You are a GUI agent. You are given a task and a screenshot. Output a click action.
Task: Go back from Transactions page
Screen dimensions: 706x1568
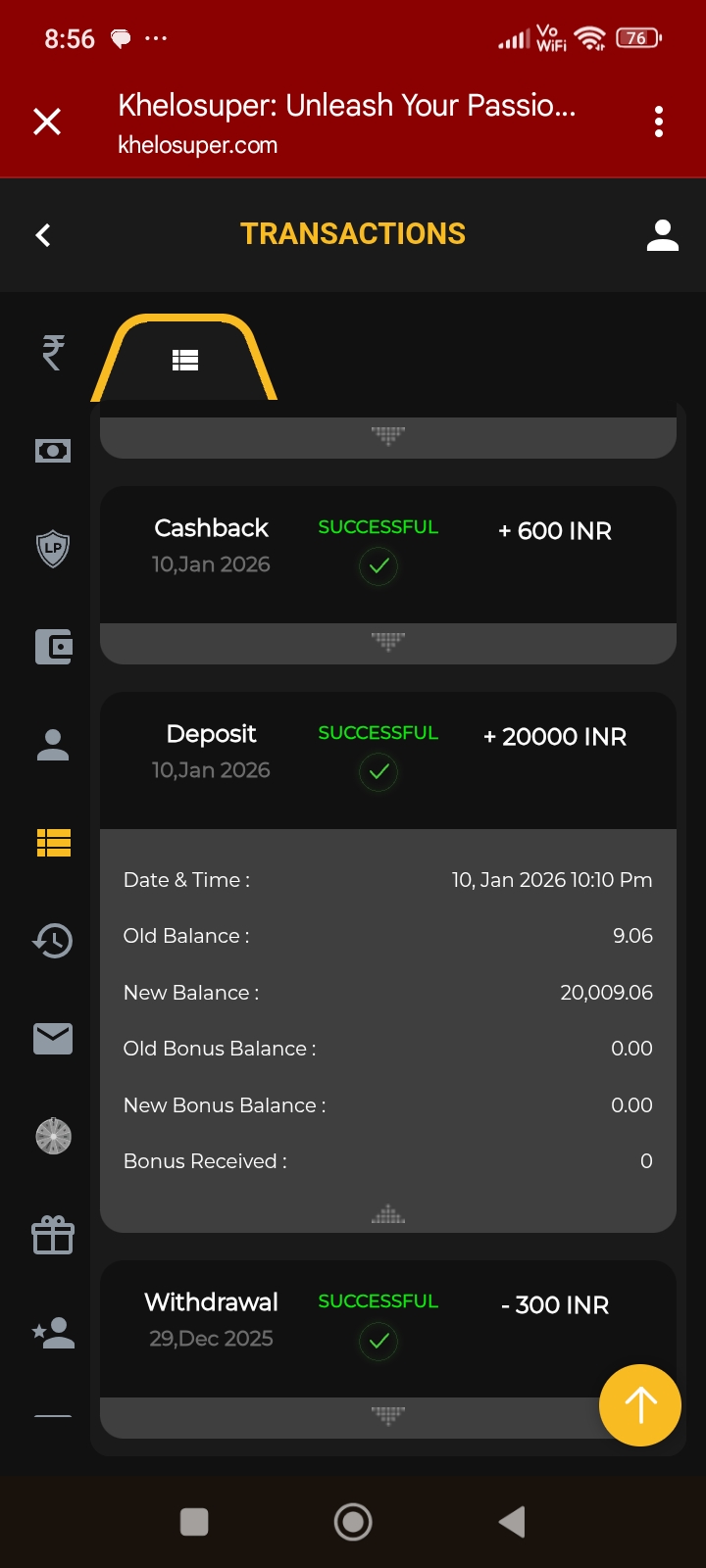(43, 235)
